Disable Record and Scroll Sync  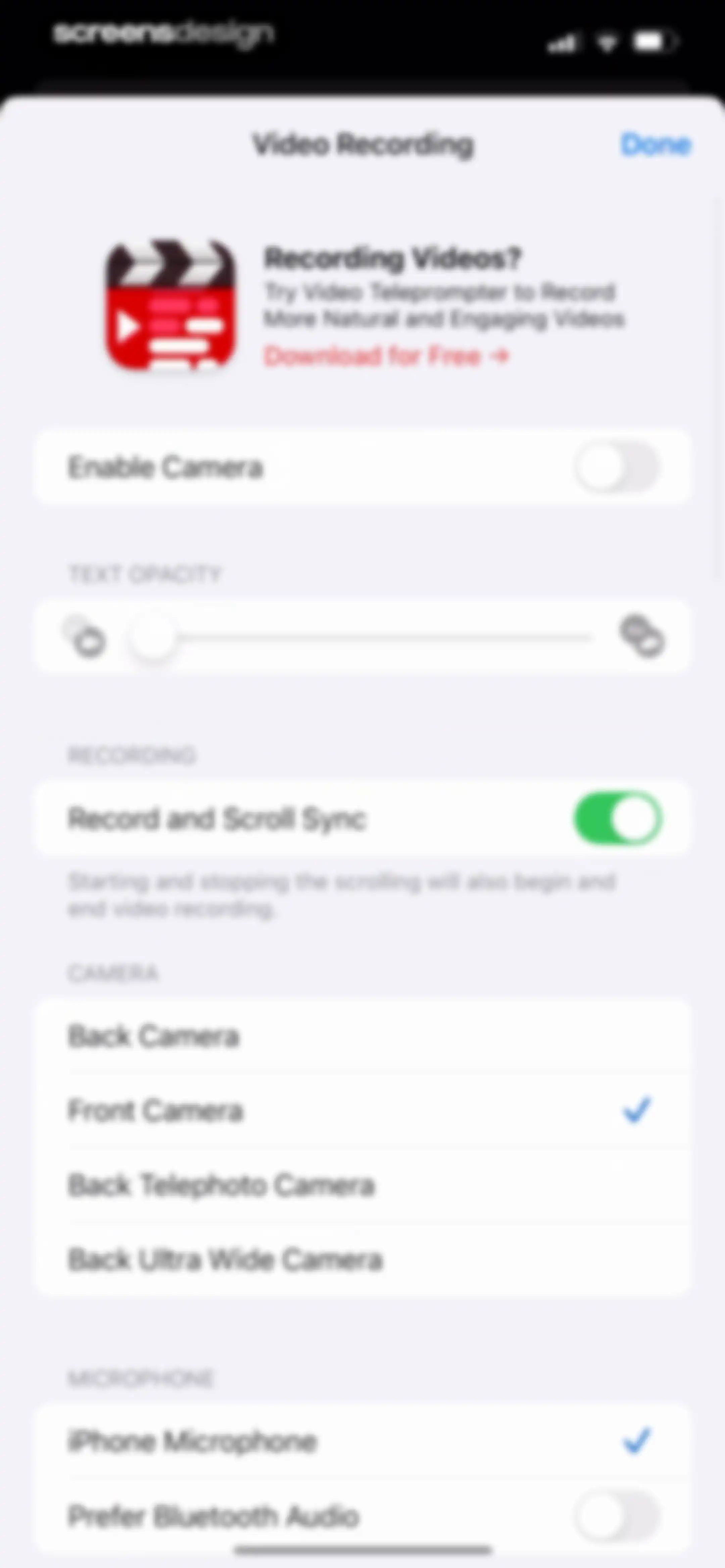point(617,819)
